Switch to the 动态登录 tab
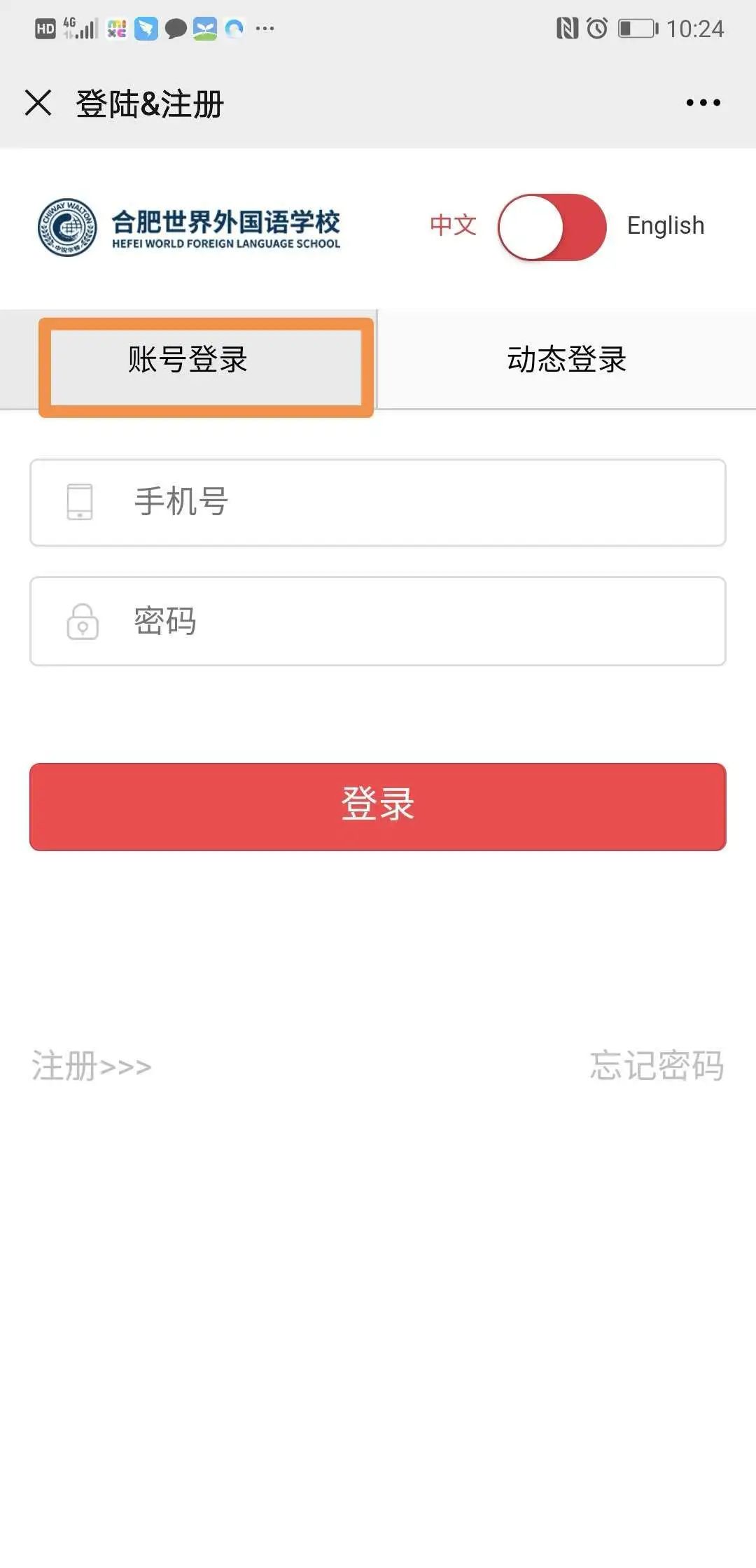The image size is (756, 1568). [566, 360]
